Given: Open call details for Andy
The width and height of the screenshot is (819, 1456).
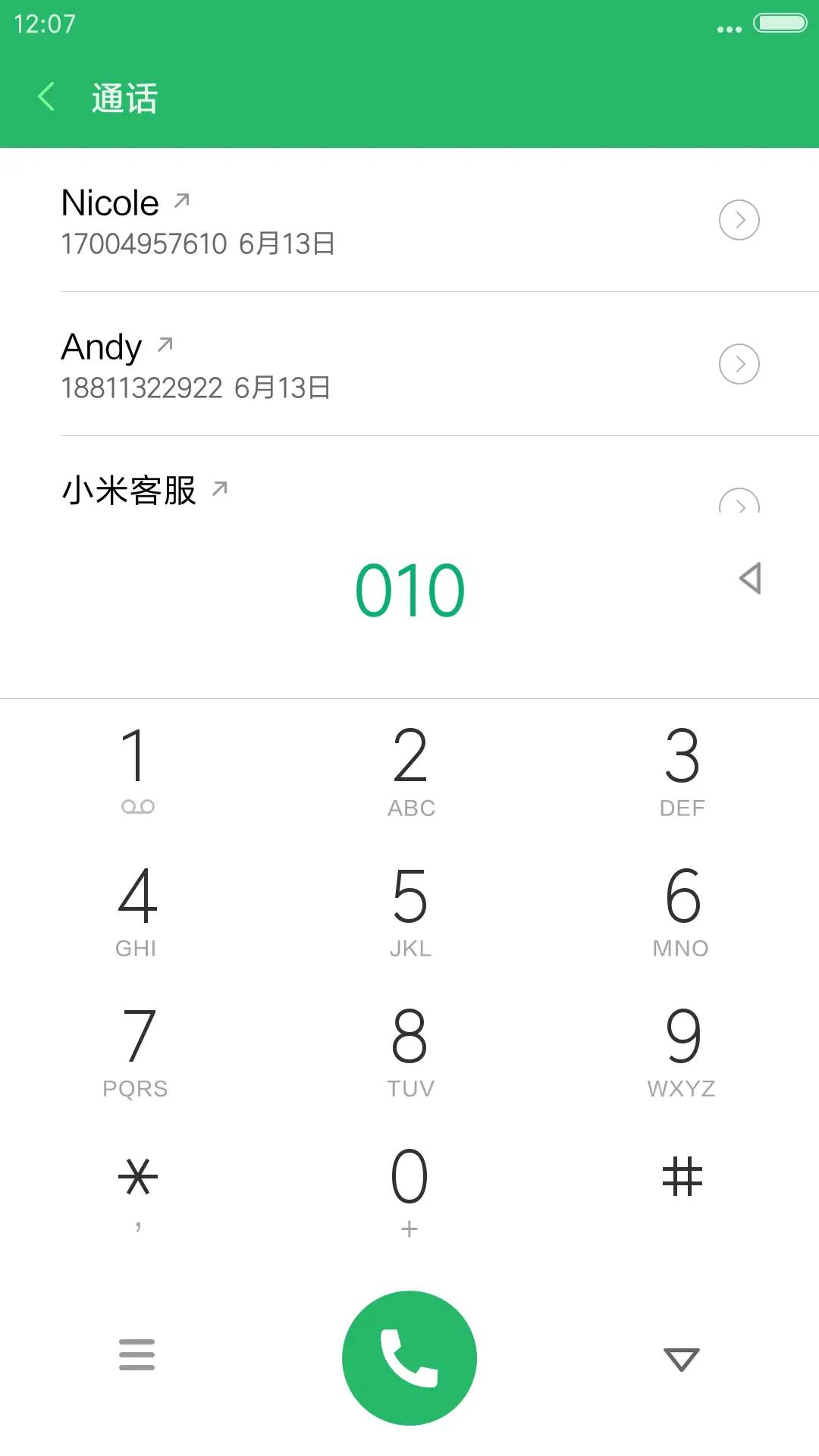Looking at the screenshot, I should click(739, 364).
